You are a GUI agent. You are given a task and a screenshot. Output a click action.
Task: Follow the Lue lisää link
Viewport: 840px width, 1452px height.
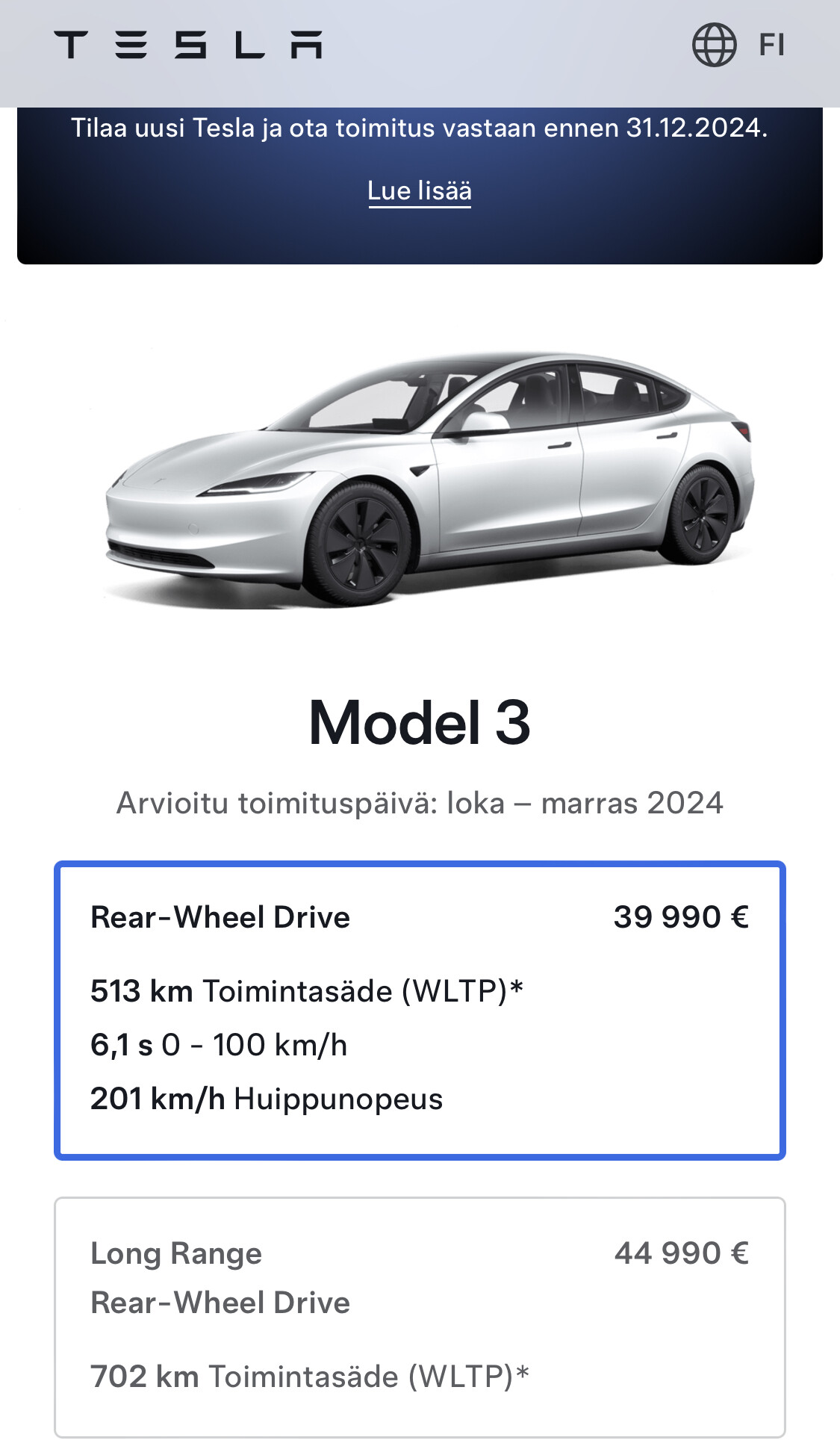click(420, 190)
